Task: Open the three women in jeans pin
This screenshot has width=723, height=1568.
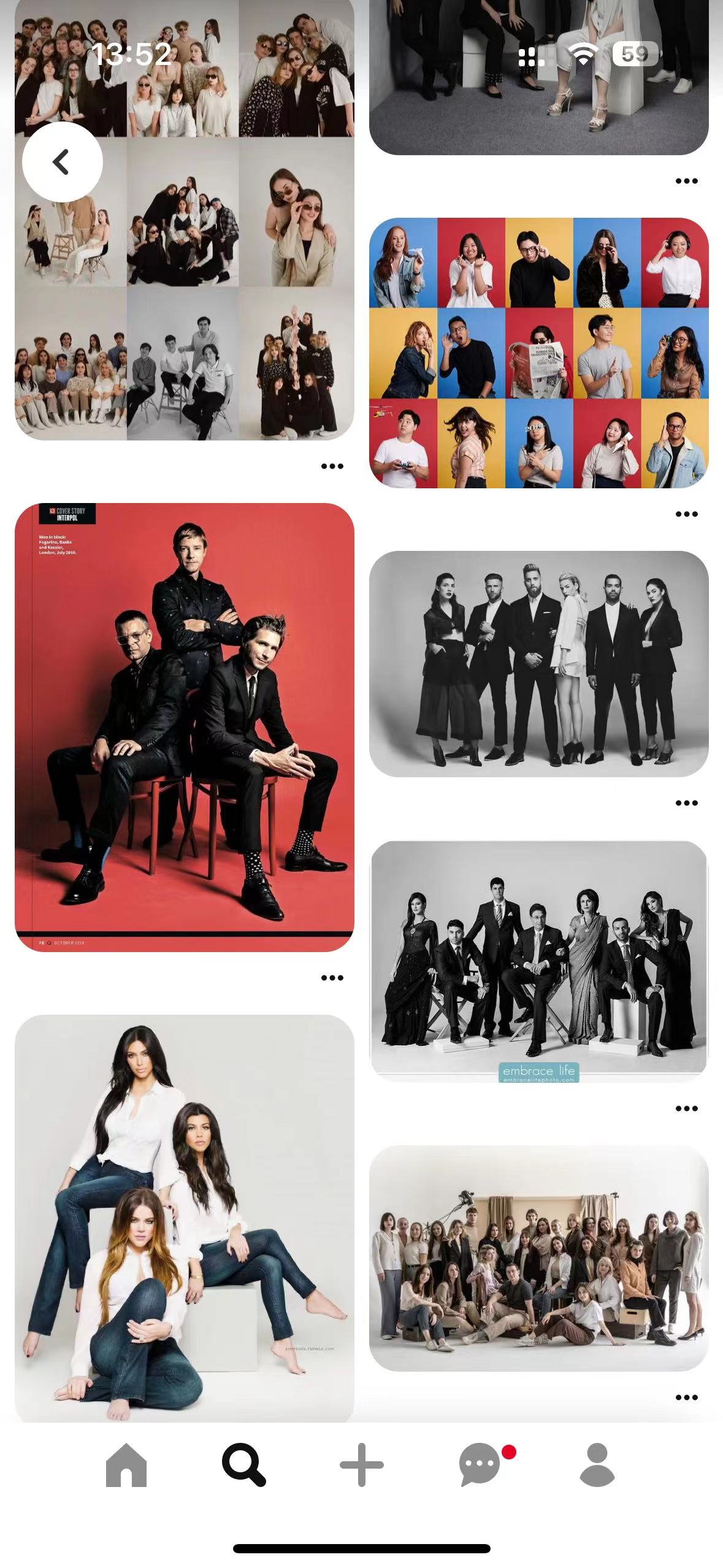Action: click(184, 1218)
